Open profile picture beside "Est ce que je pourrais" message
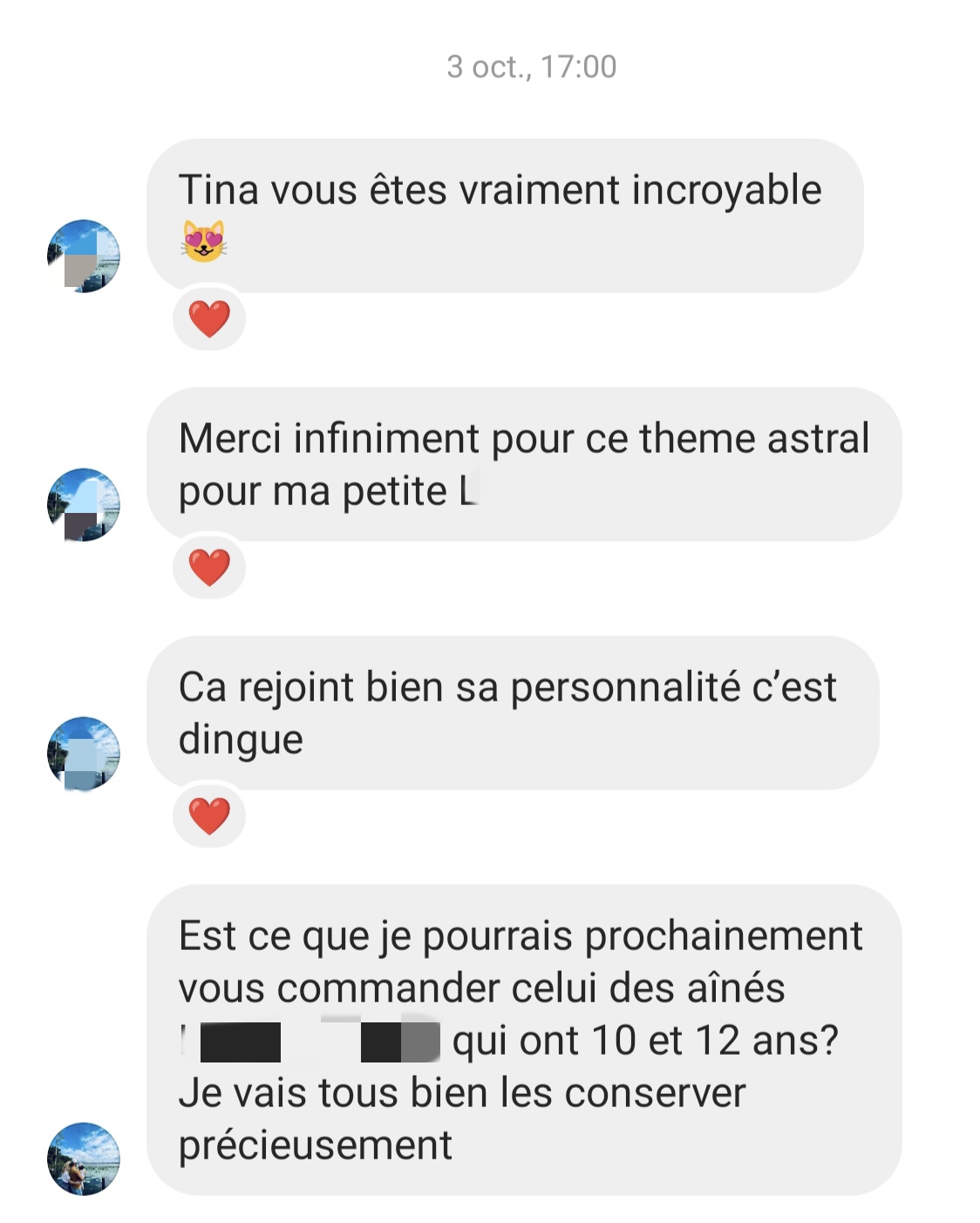 tap(84, 1158)
